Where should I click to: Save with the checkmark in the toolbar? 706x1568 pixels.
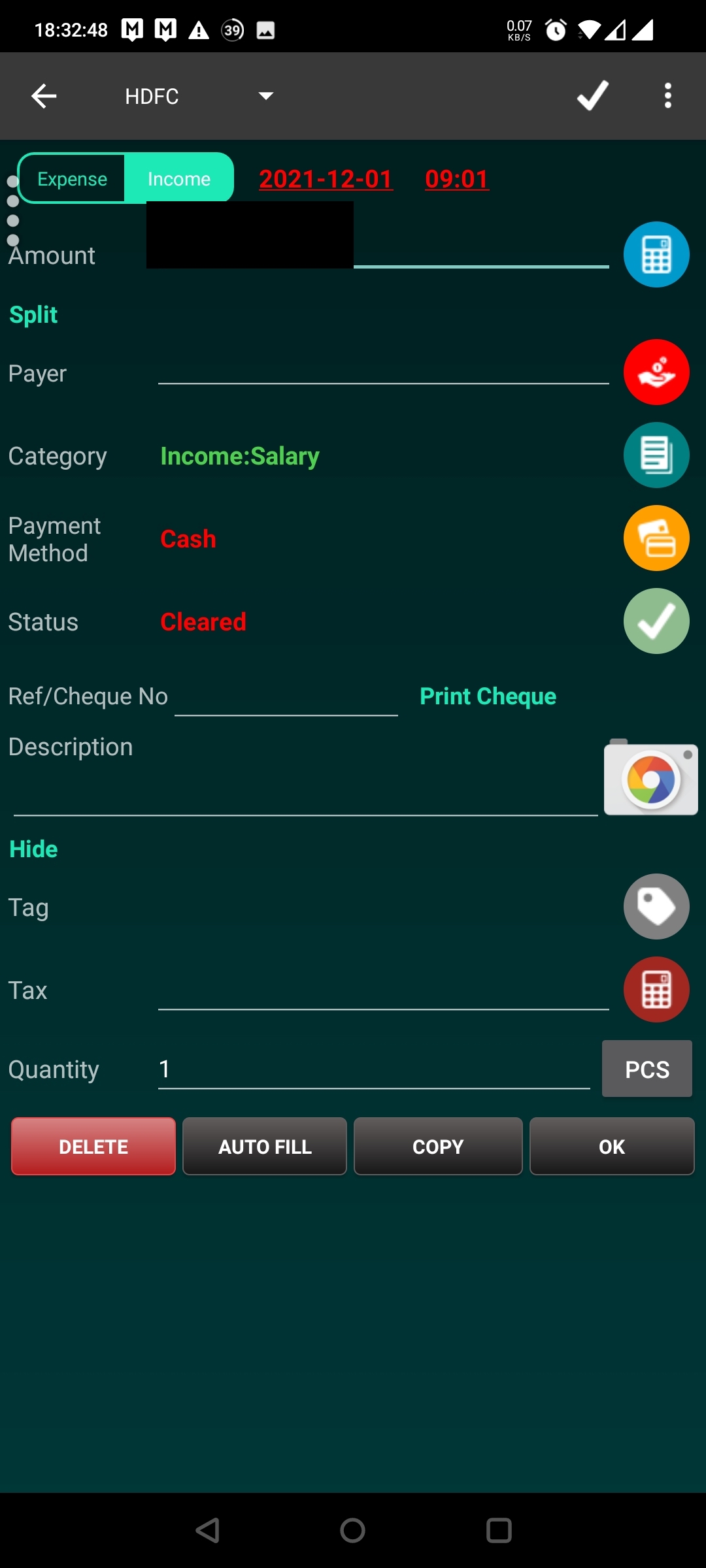point(593,96)
